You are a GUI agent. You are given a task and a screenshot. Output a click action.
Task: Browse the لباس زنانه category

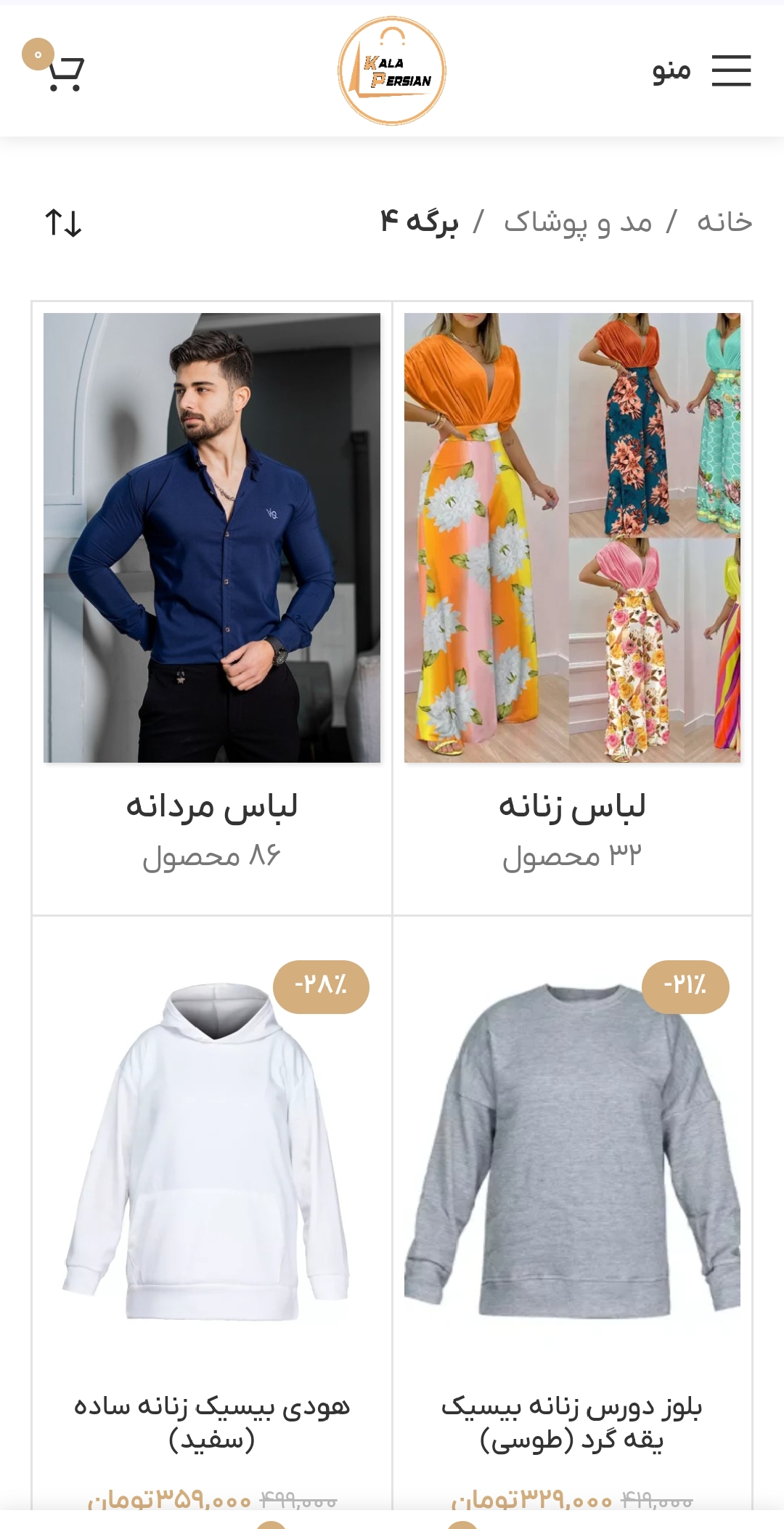click(572, 806)
